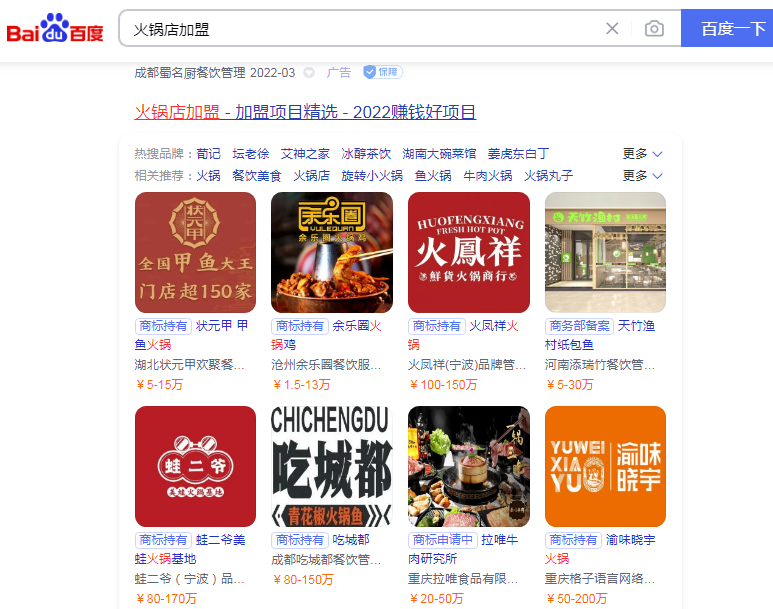Open the 渝味晓宇火锅 franchise card
The height and width of the screenshot is (609, 773).
click(x=605, y=467)
